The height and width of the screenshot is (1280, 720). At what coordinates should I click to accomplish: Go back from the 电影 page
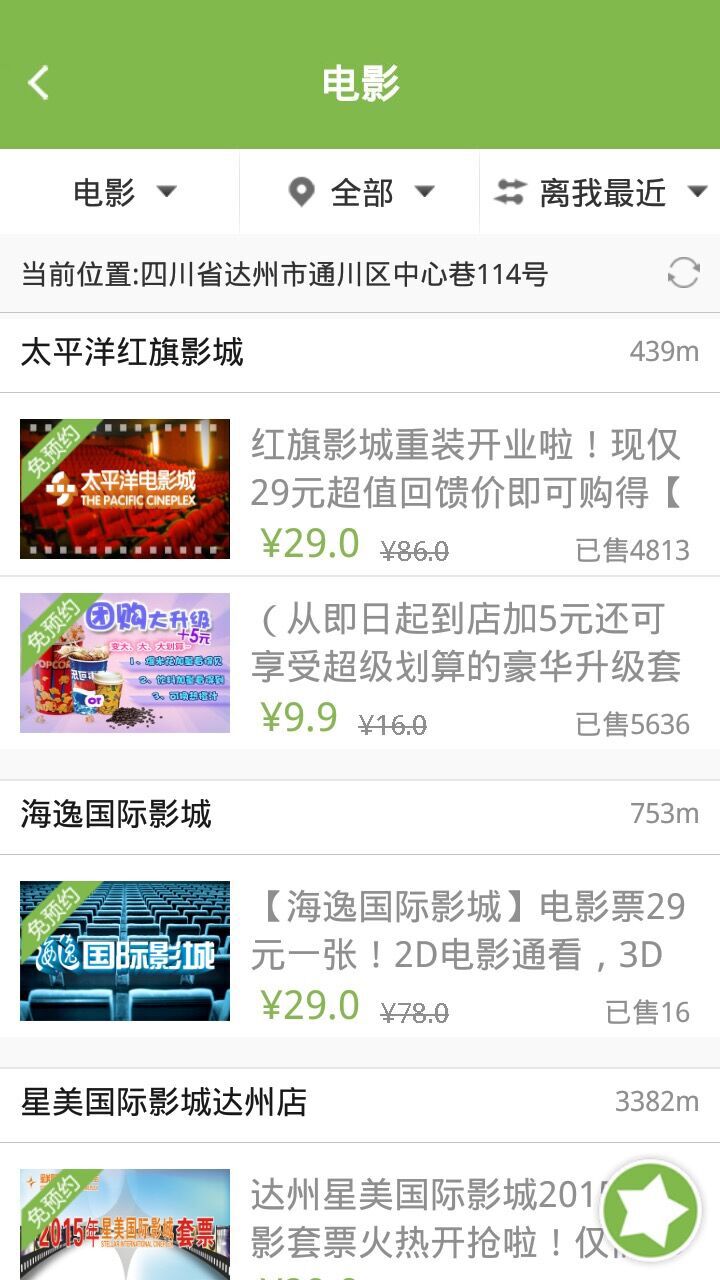coord(39,82)
